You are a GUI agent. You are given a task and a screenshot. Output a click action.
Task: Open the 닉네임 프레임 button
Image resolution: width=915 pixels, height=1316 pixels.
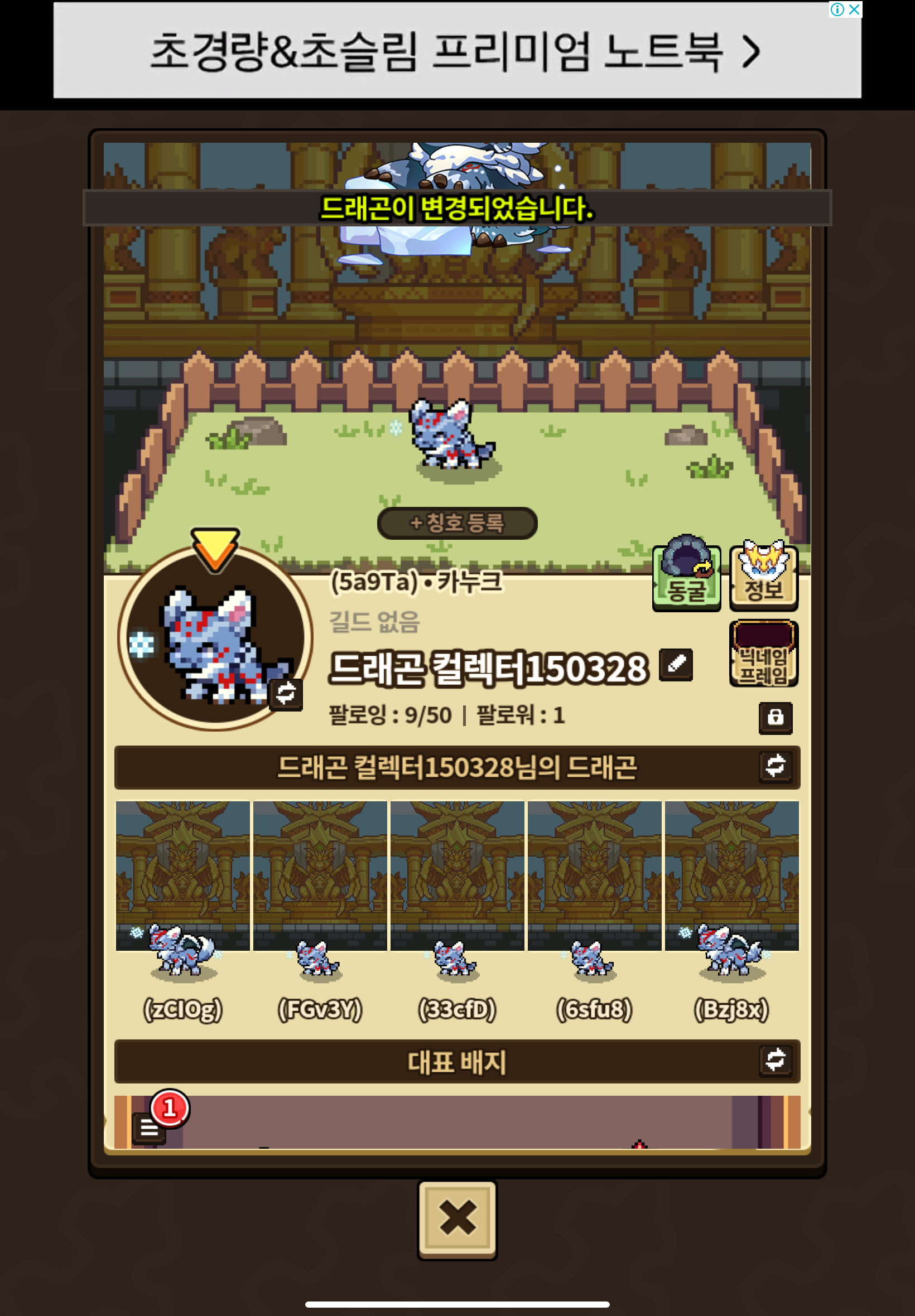(x=763, y=654)
